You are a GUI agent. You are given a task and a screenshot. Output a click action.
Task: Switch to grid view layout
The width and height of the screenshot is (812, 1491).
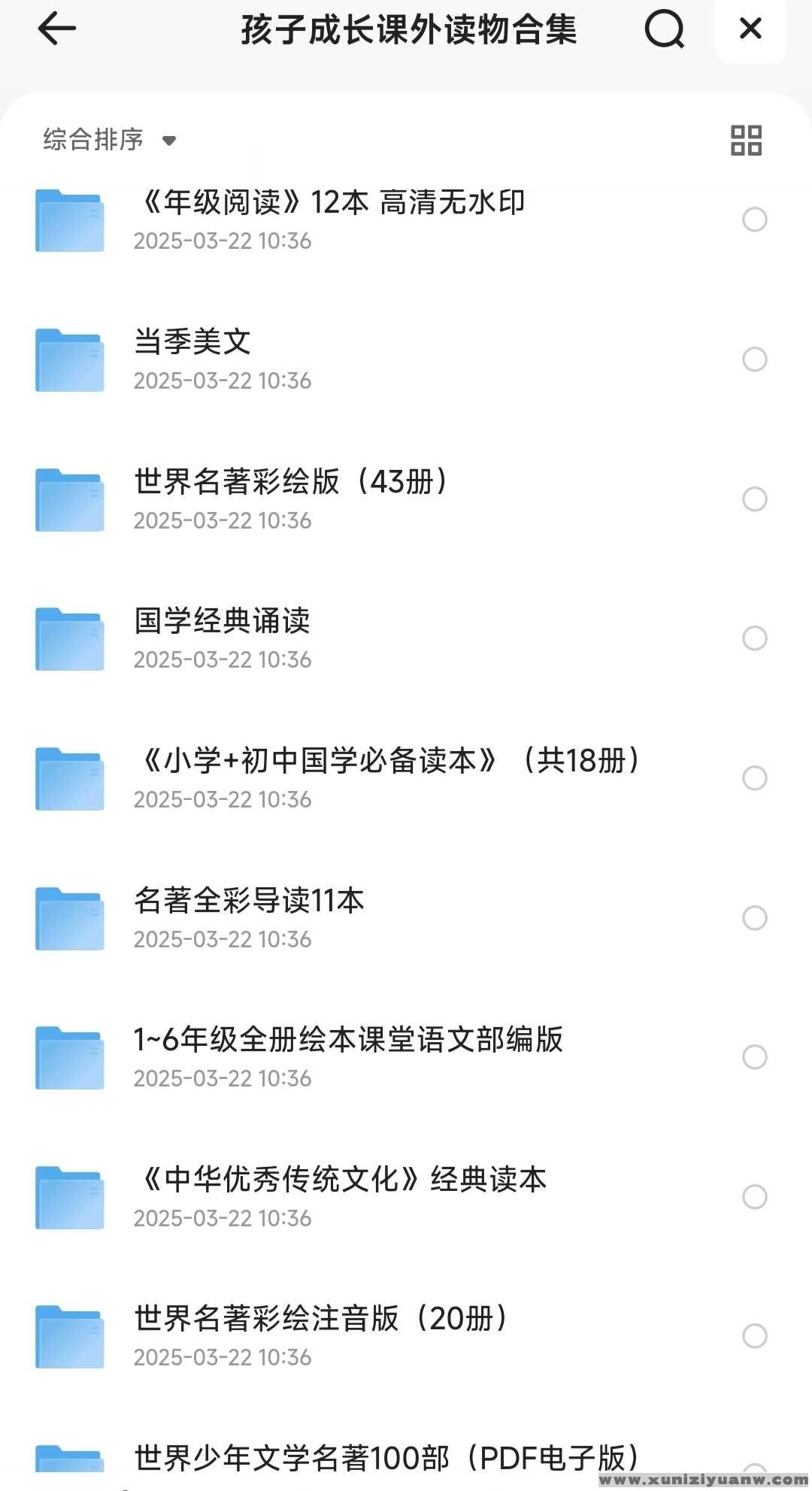click(746, 141)
